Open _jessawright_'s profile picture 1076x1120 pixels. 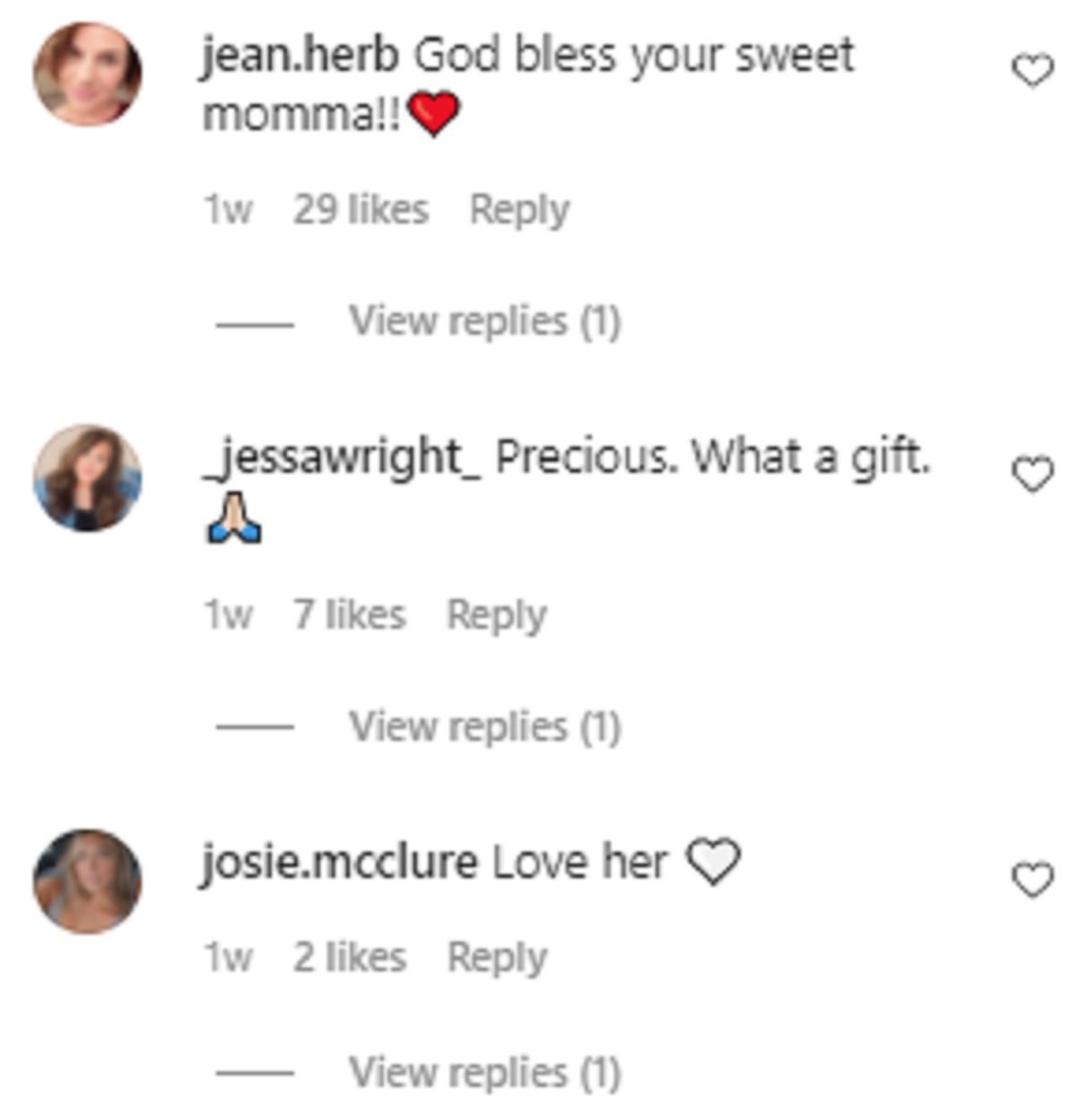pyautogui.click(x=87, y=478)
